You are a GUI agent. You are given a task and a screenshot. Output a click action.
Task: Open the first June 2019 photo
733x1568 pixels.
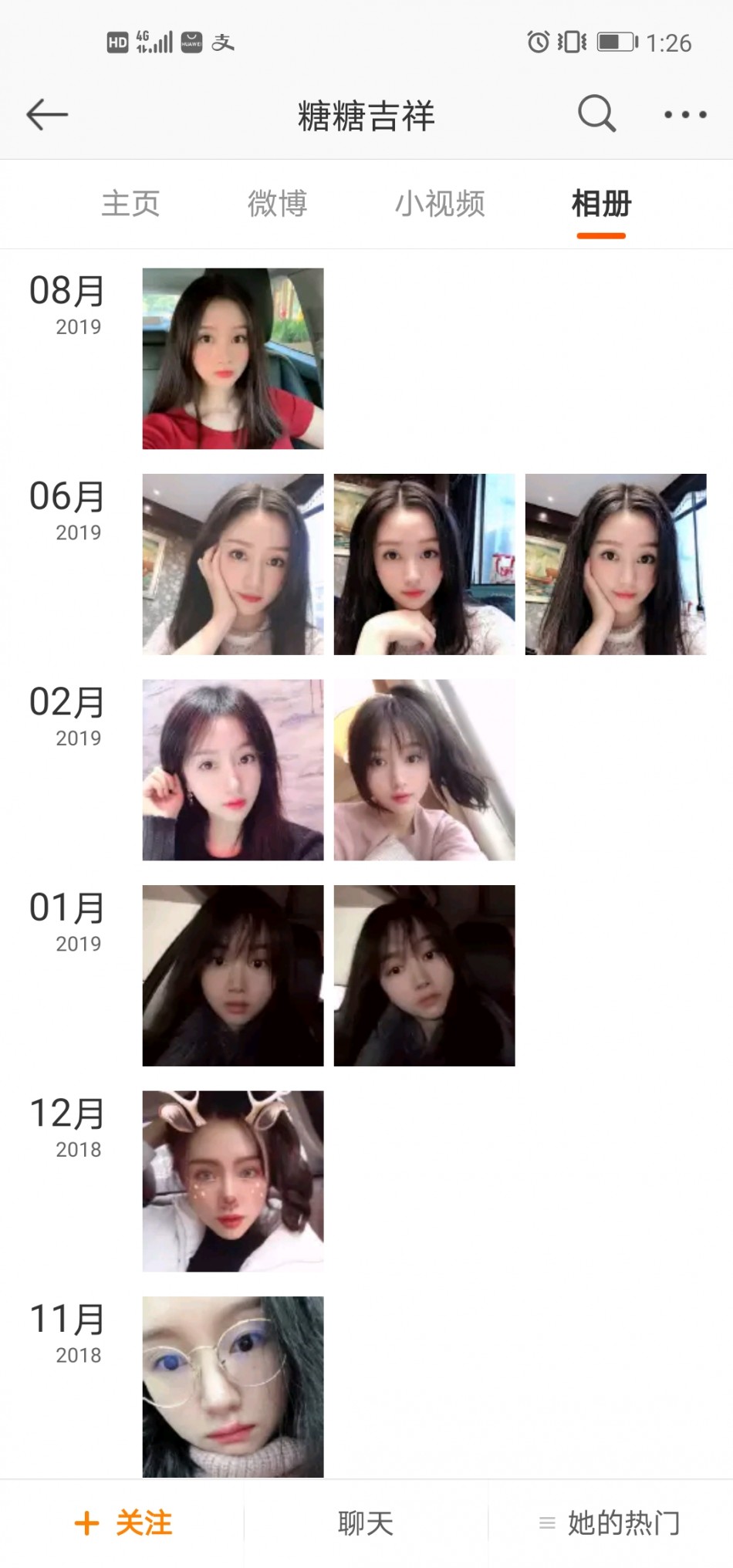(233, 564)
